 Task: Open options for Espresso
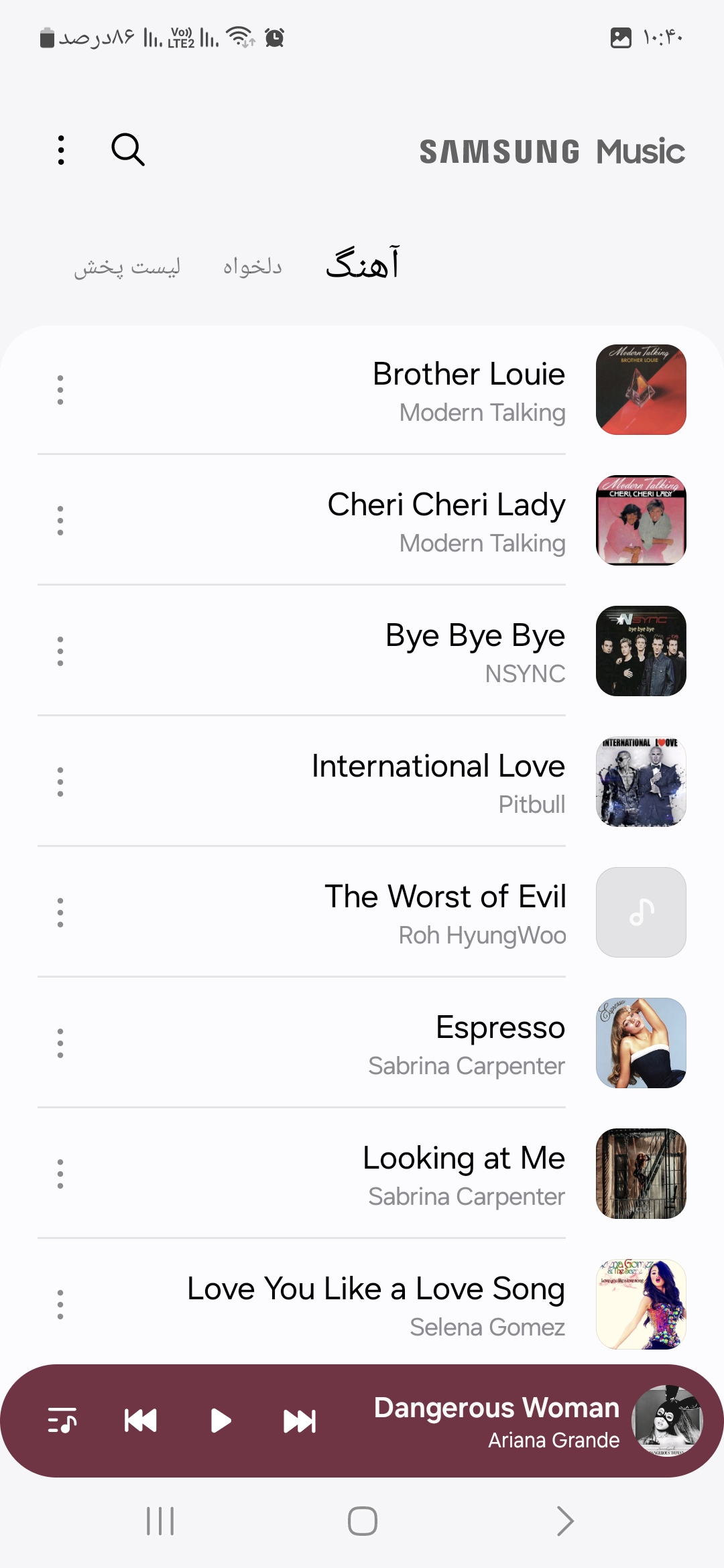60,1043
